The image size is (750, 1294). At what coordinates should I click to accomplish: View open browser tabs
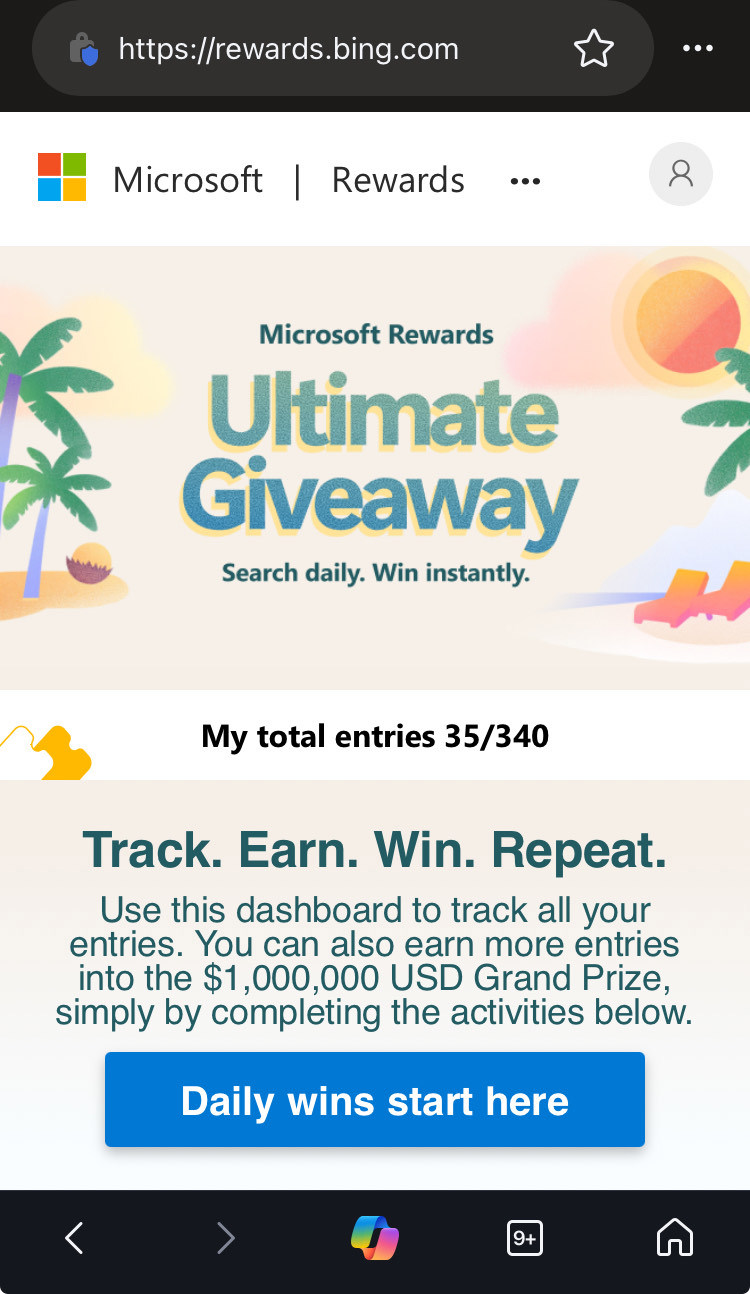[x=525, y=1239]
